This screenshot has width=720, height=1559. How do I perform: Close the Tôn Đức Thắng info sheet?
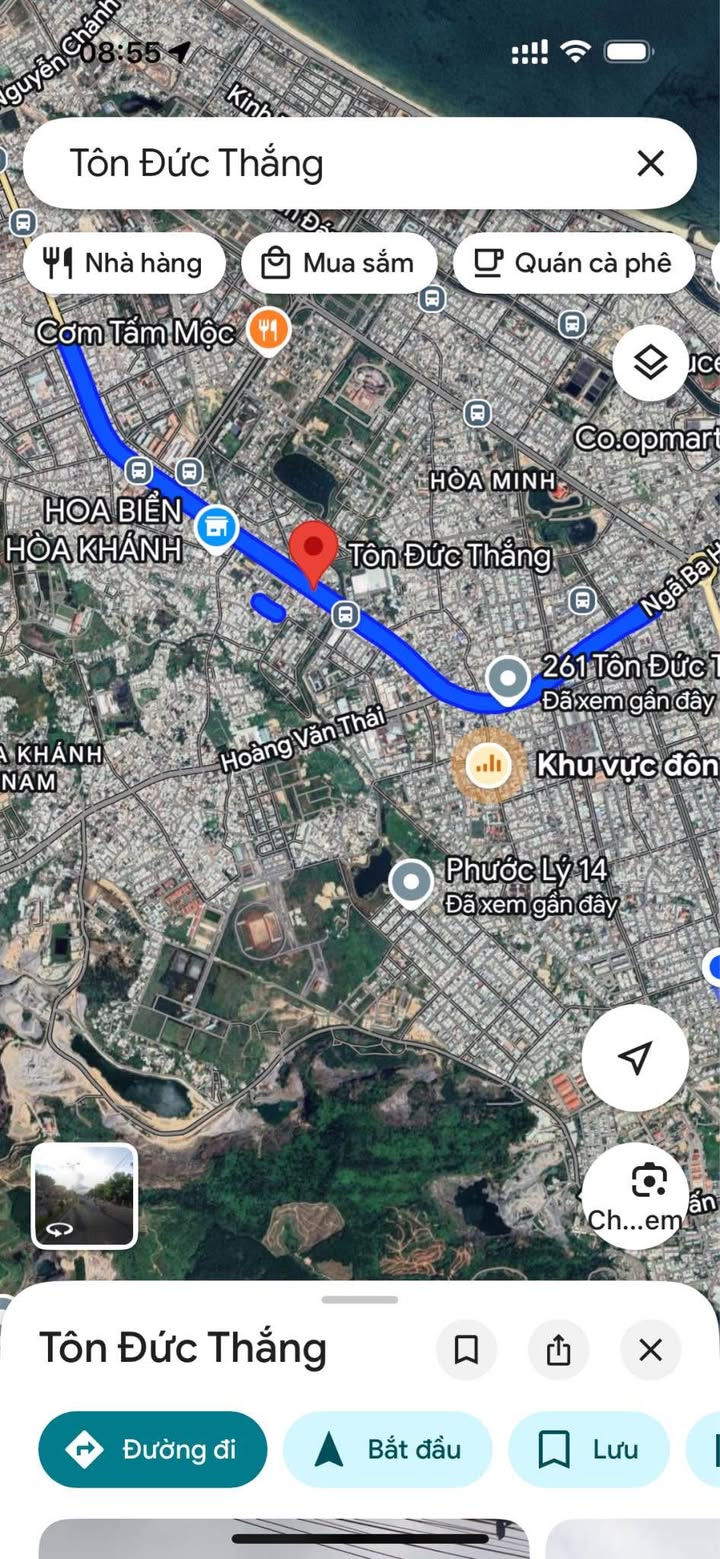pyautogui.click(x=650, y=1350)
